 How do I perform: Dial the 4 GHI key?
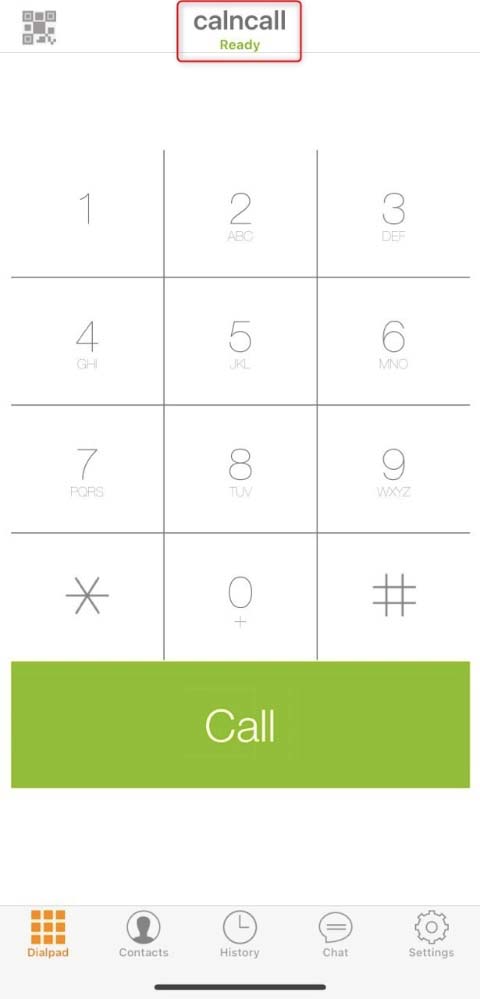87,341
